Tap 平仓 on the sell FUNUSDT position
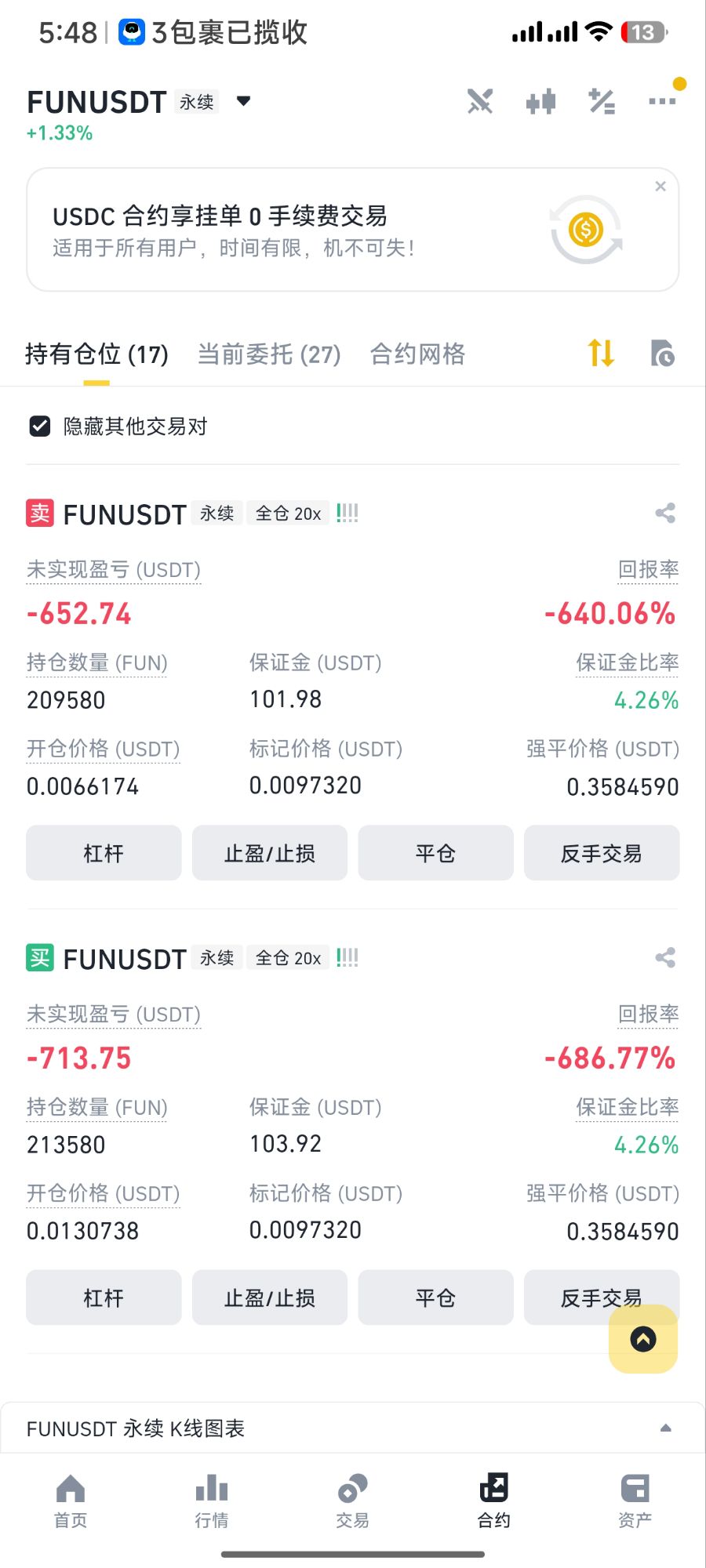706x1568 pixels. [435, 853]
